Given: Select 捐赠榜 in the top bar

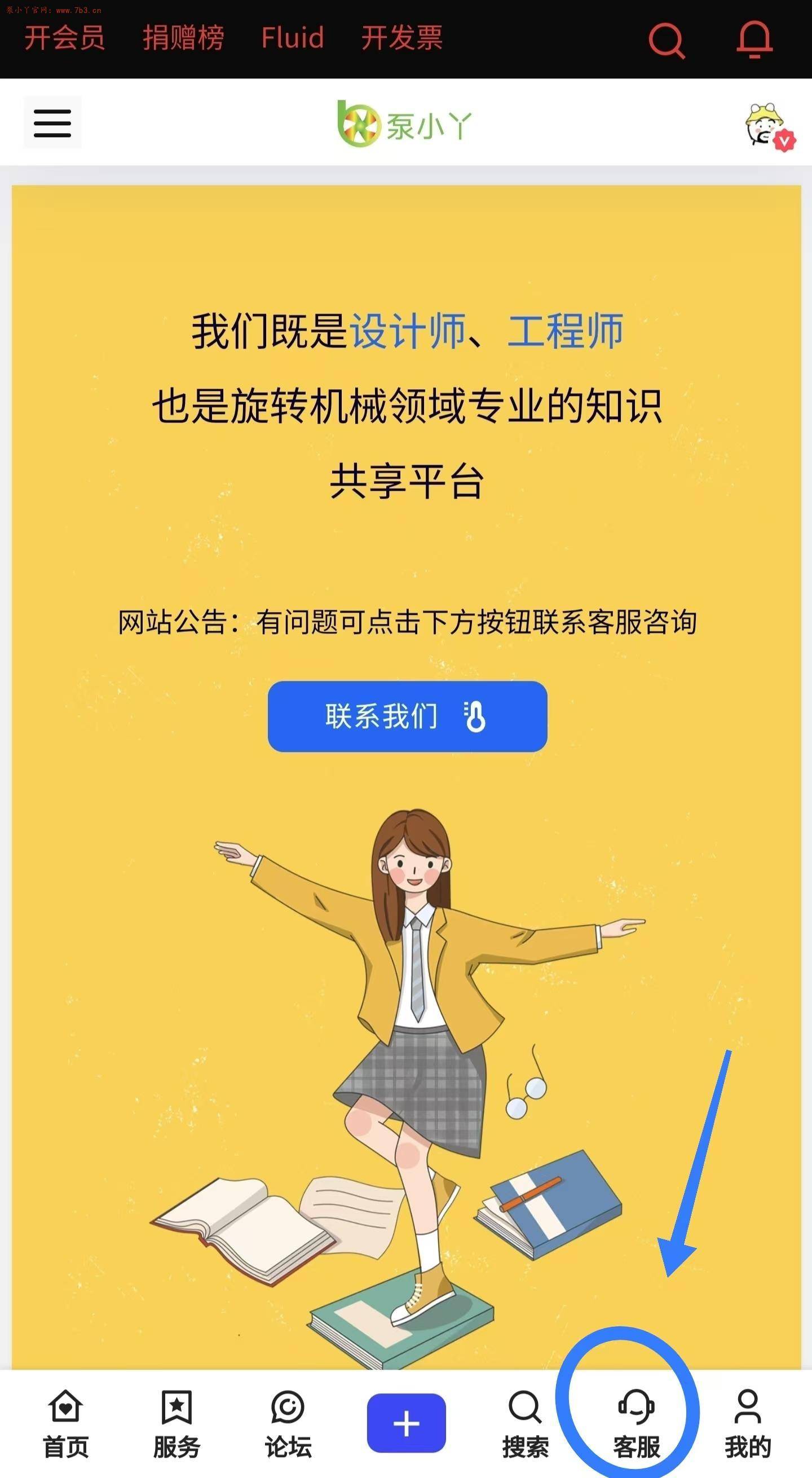Looking at the screenshot, I should point(183,38).
